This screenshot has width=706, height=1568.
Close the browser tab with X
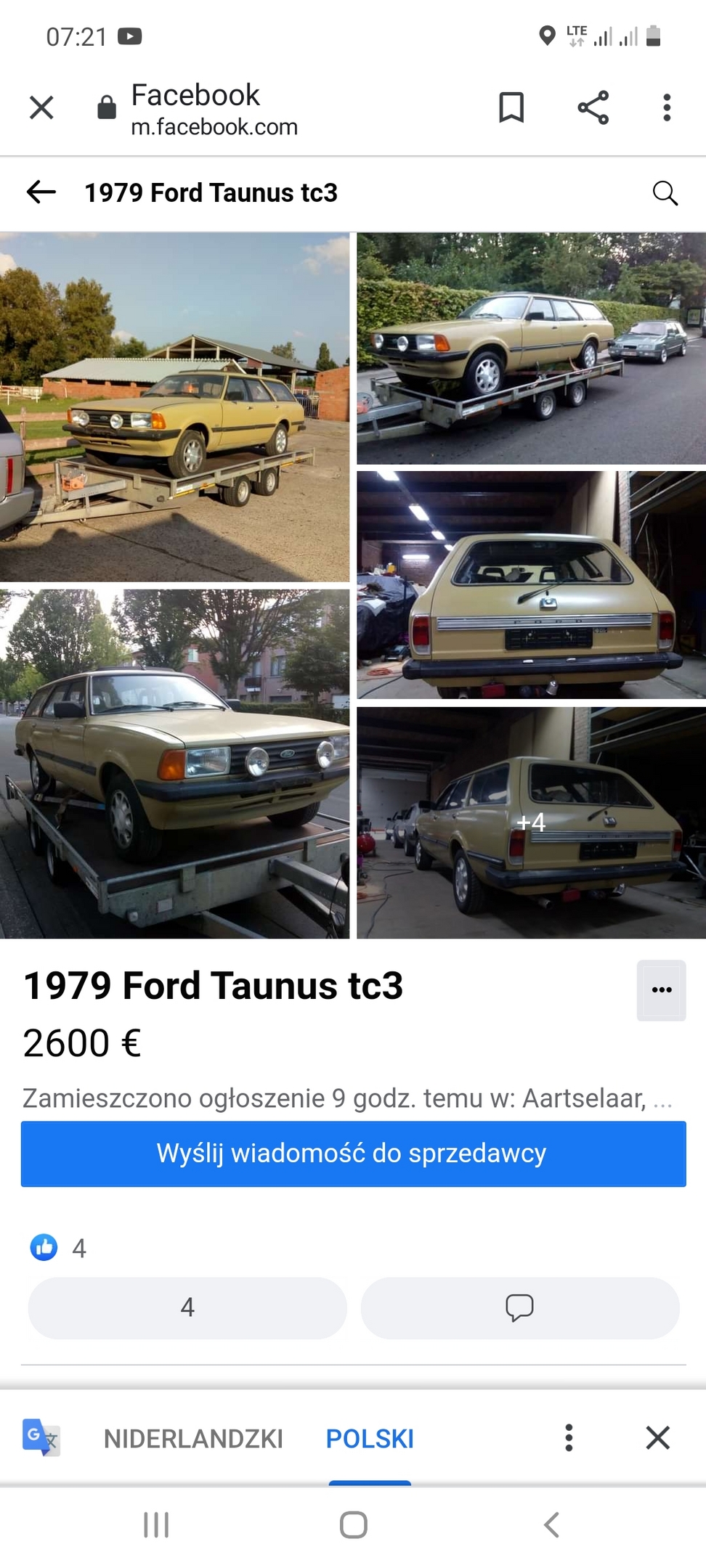(41, 108)
